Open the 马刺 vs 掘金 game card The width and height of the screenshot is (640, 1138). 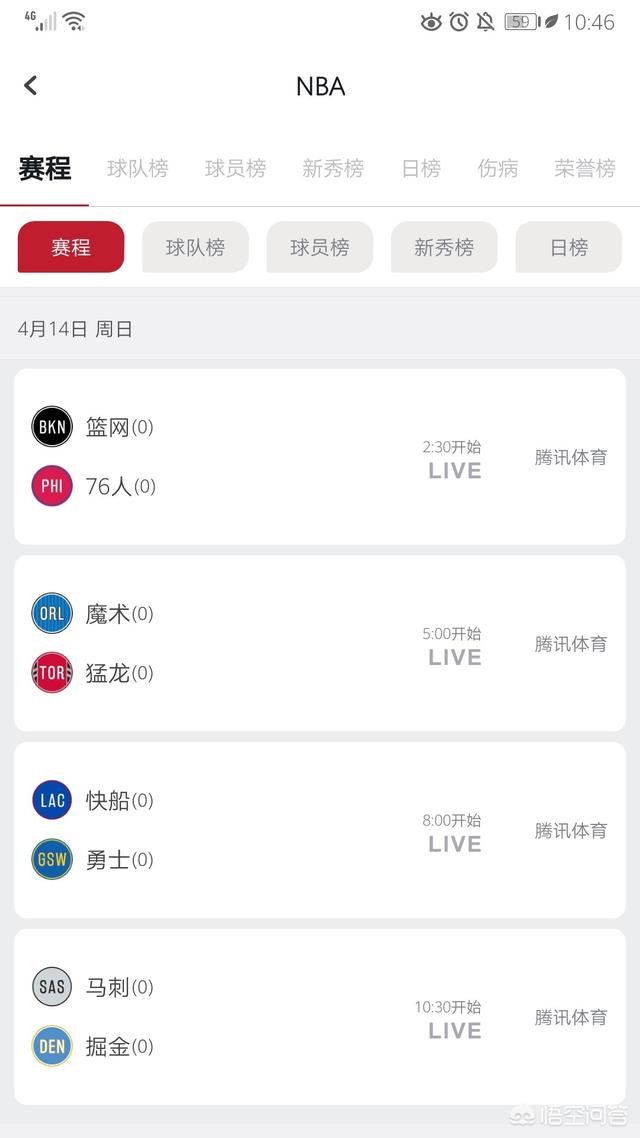(320, 1016)
